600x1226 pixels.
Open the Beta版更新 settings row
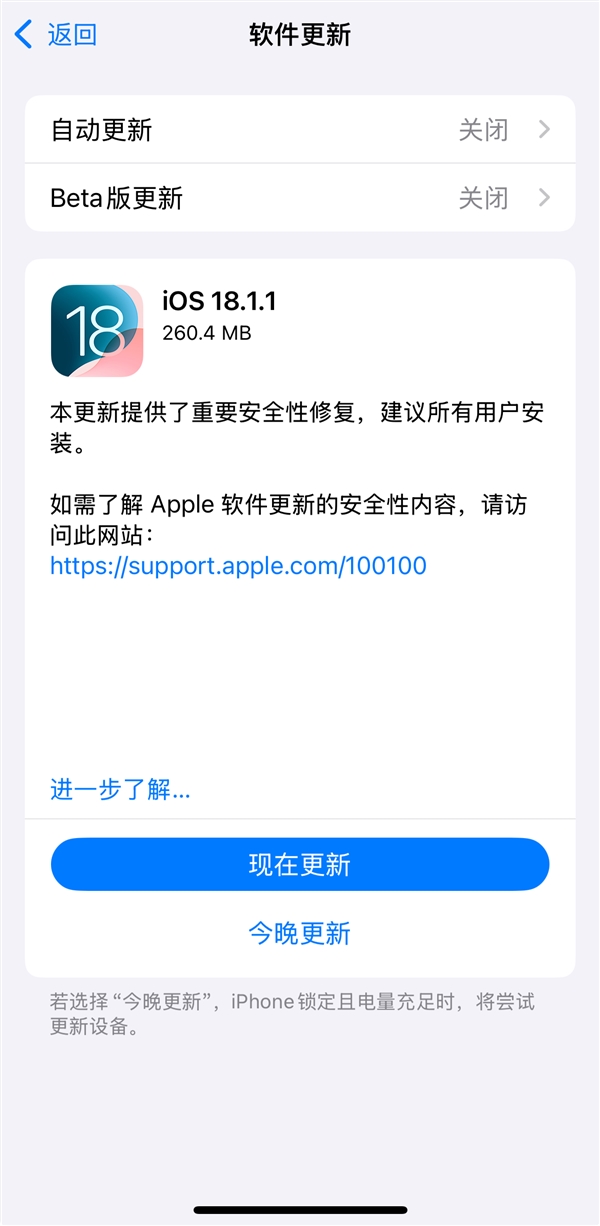(x=300, y=198)
